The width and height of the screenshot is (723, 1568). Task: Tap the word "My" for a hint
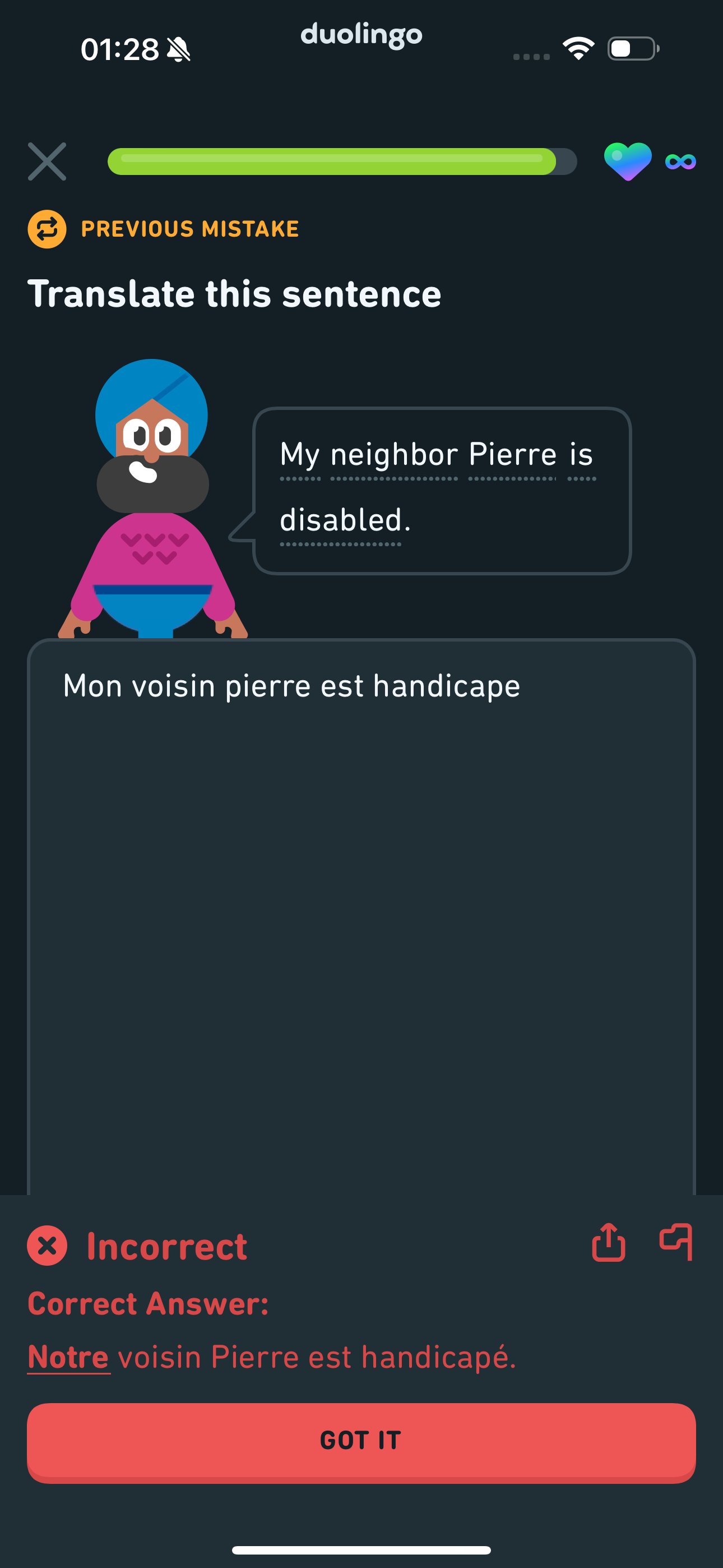point(300,455)
